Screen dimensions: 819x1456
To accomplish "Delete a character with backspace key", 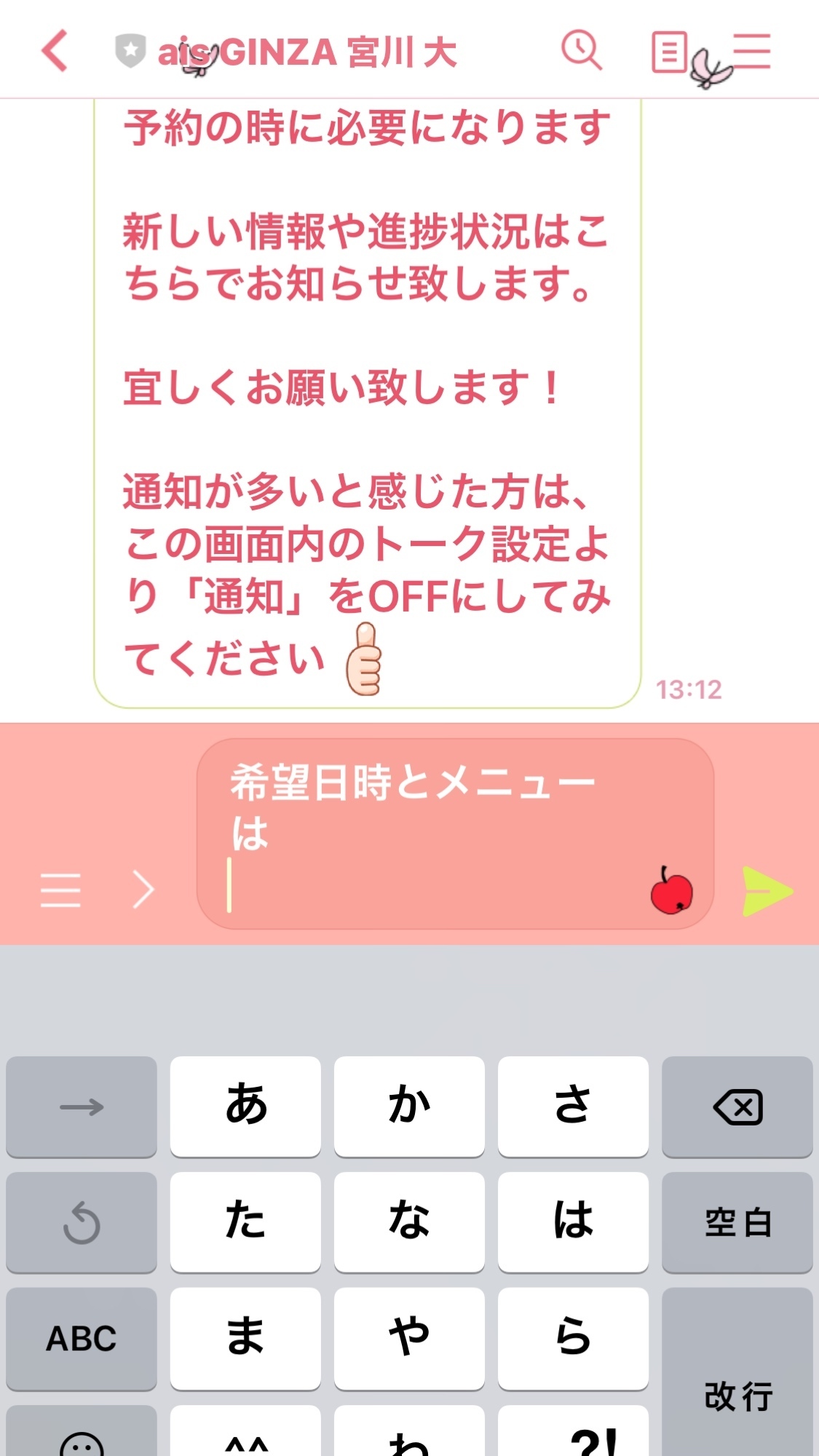I will click(737, 1107).
